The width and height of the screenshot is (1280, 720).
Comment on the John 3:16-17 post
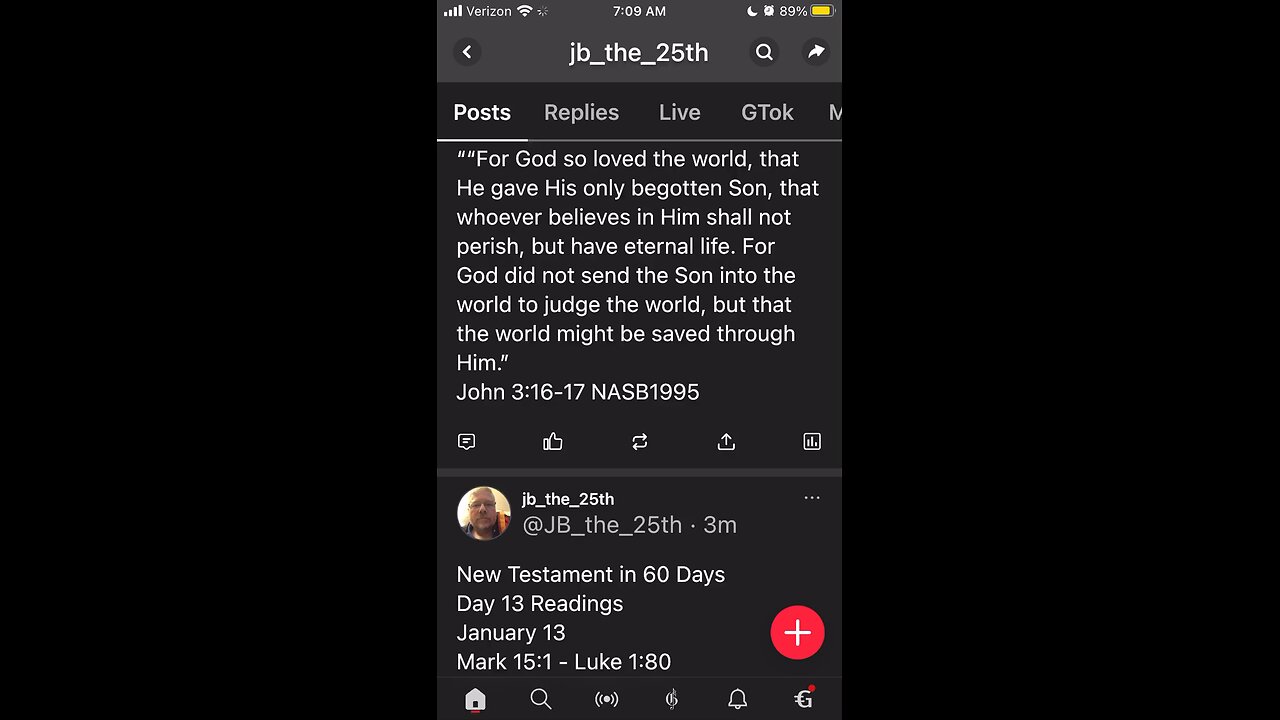pos(466,441)
